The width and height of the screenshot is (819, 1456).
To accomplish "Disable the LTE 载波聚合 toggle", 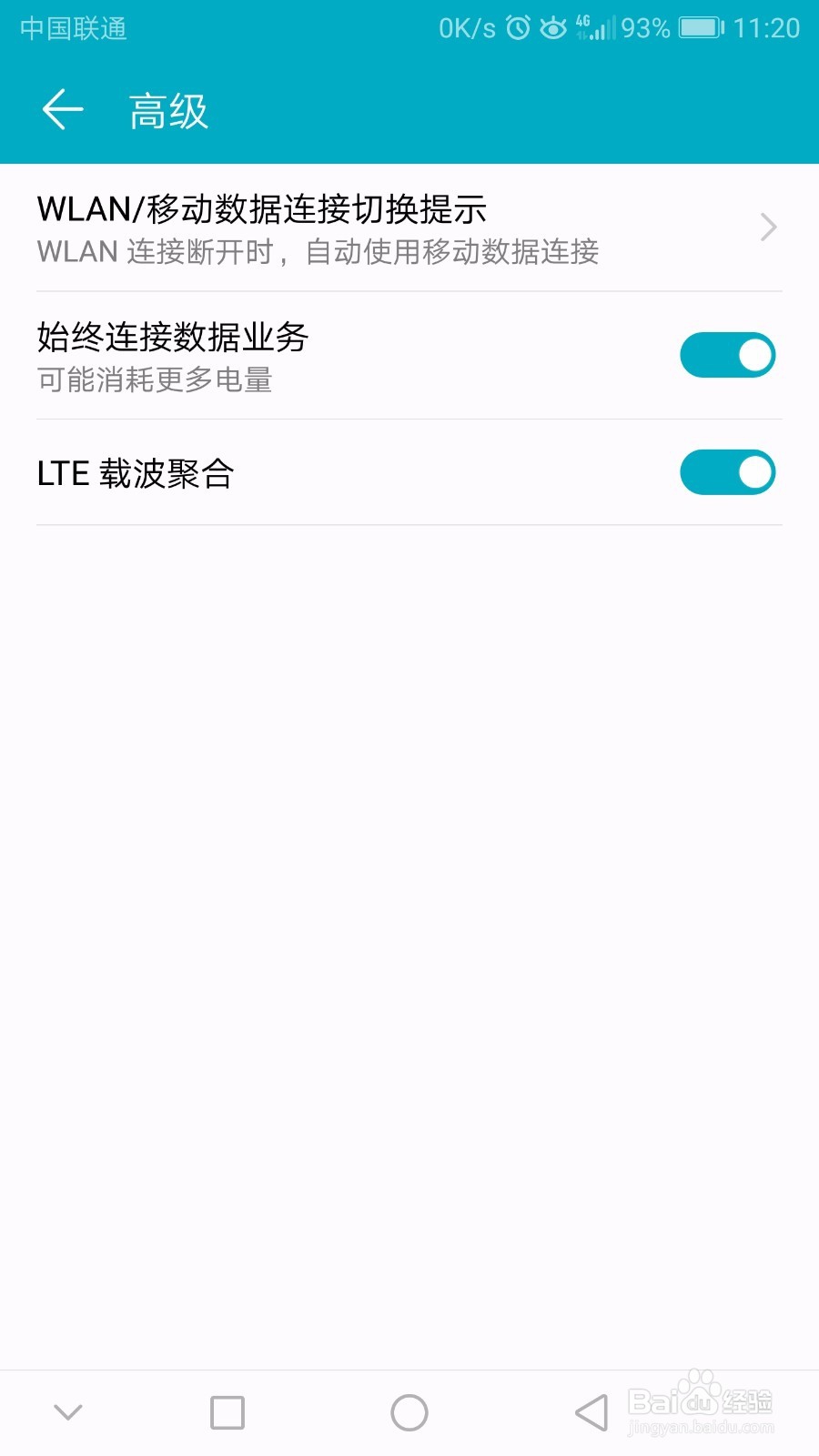I will (727, 472).
